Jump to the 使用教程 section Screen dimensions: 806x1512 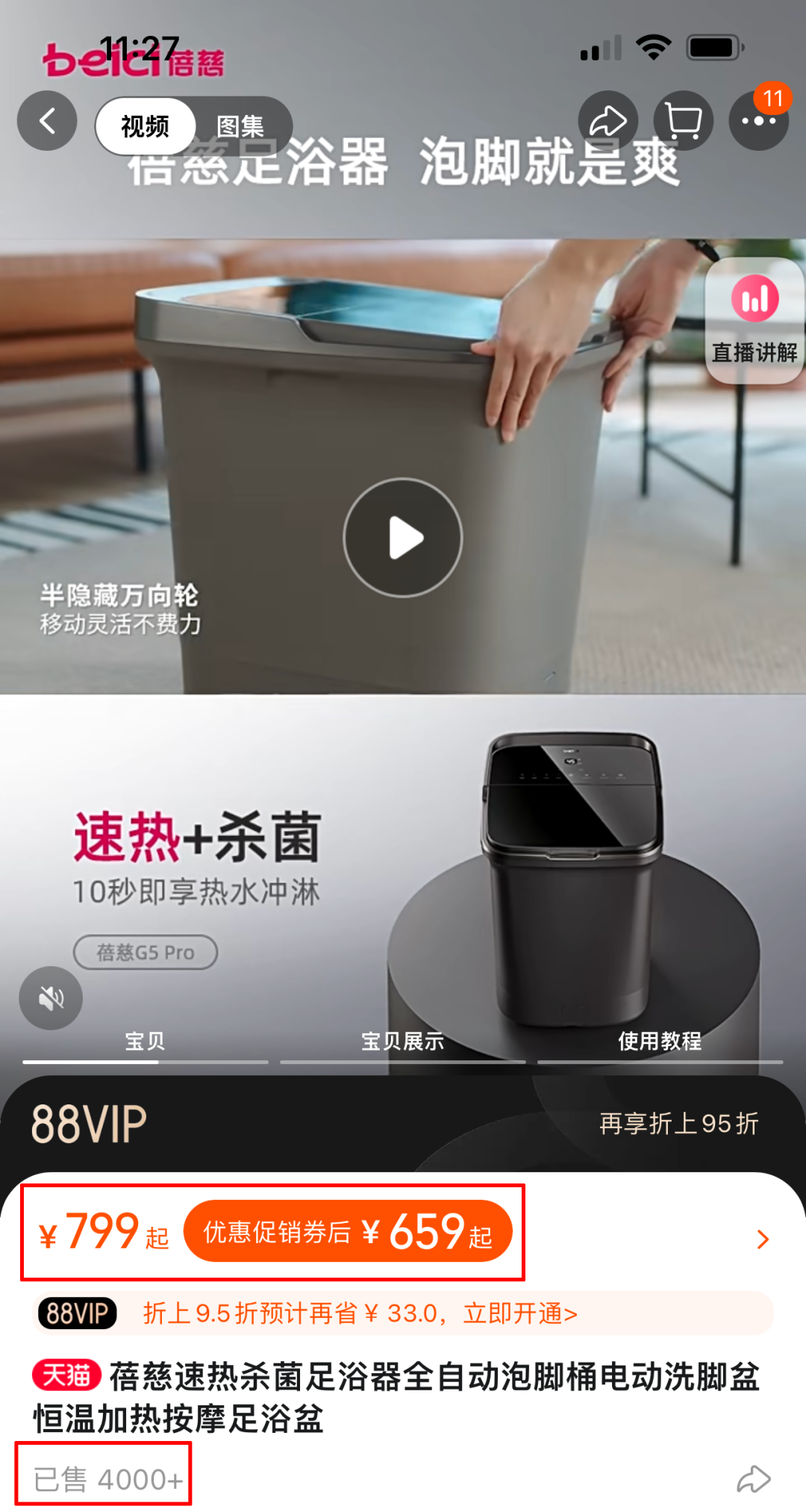point(660,1041)
